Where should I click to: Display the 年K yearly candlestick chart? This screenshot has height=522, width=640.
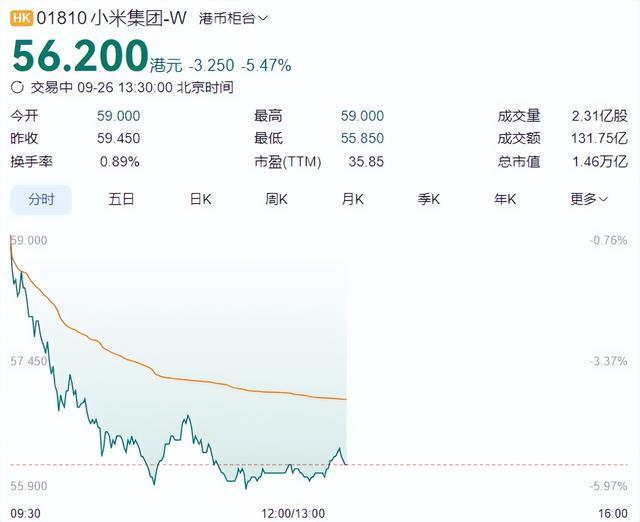504,199
